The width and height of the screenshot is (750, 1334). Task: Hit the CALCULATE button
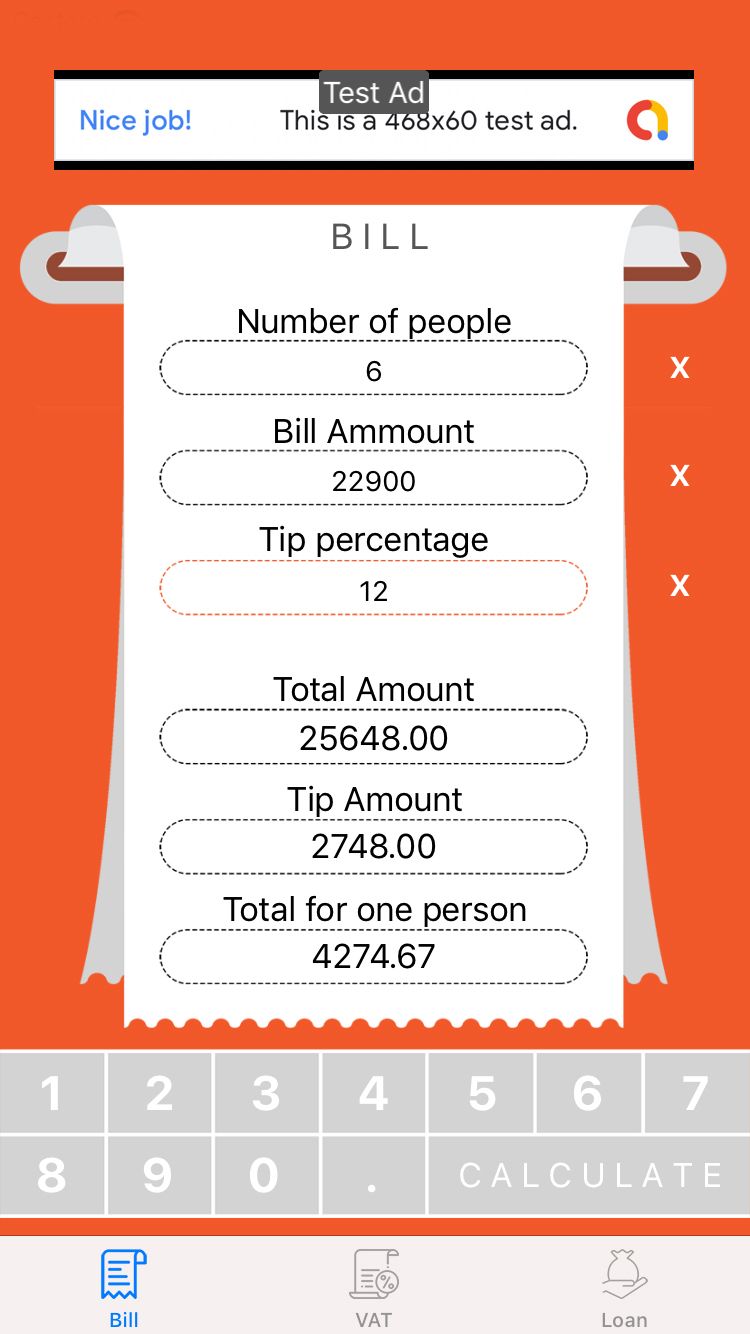(589, 1175)
